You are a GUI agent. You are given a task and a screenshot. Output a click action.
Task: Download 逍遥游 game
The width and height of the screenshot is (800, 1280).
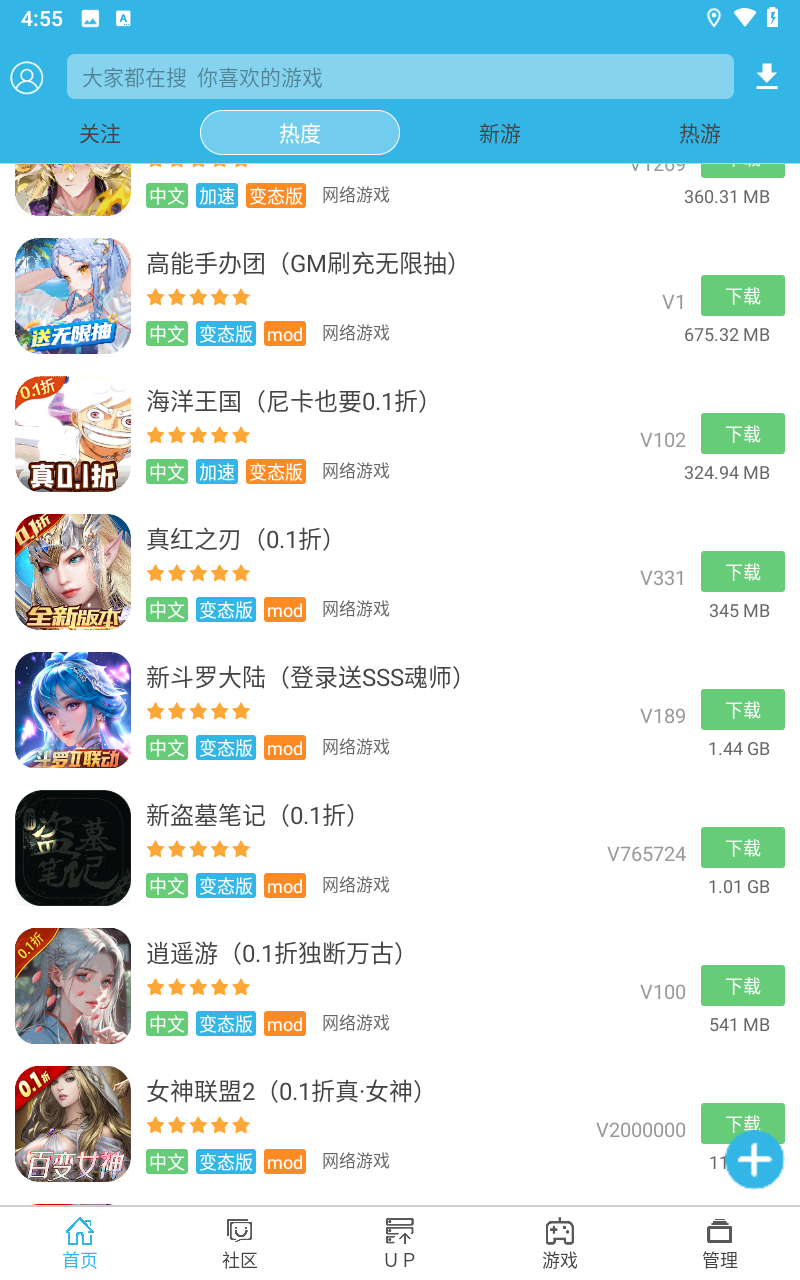tap(743, 986)
